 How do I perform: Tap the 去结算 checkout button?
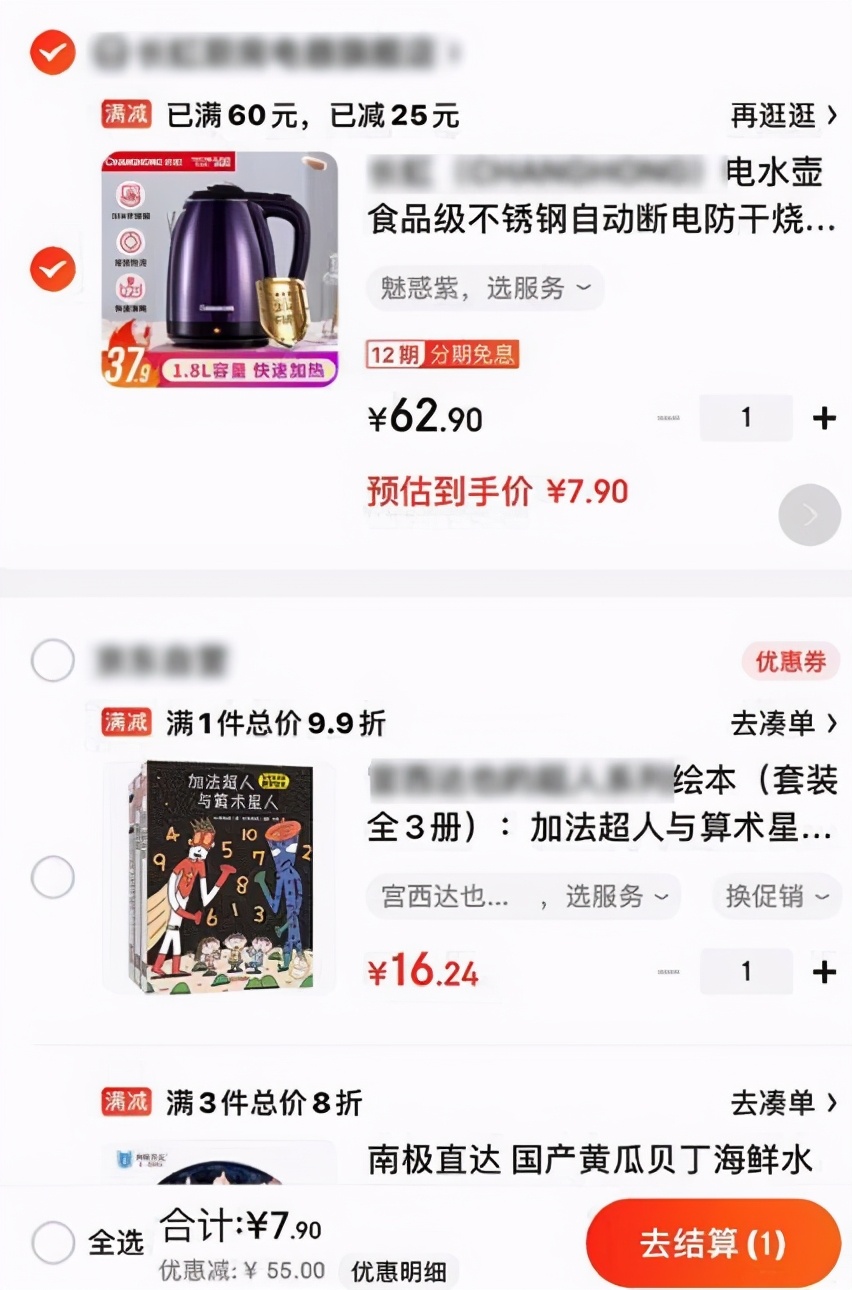tap(713, 1243)
